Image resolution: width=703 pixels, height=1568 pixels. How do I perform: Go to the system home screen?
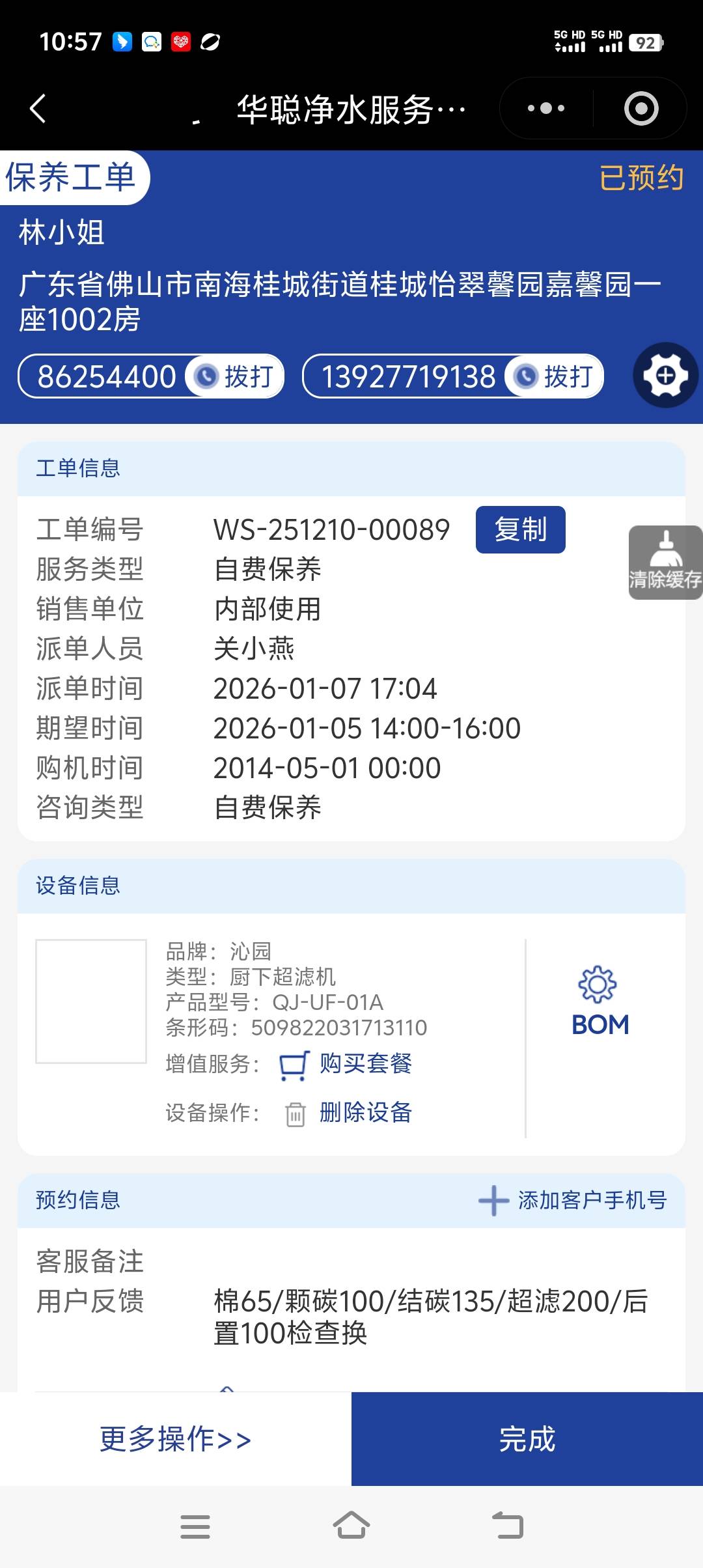click(x=351, y=1526)
